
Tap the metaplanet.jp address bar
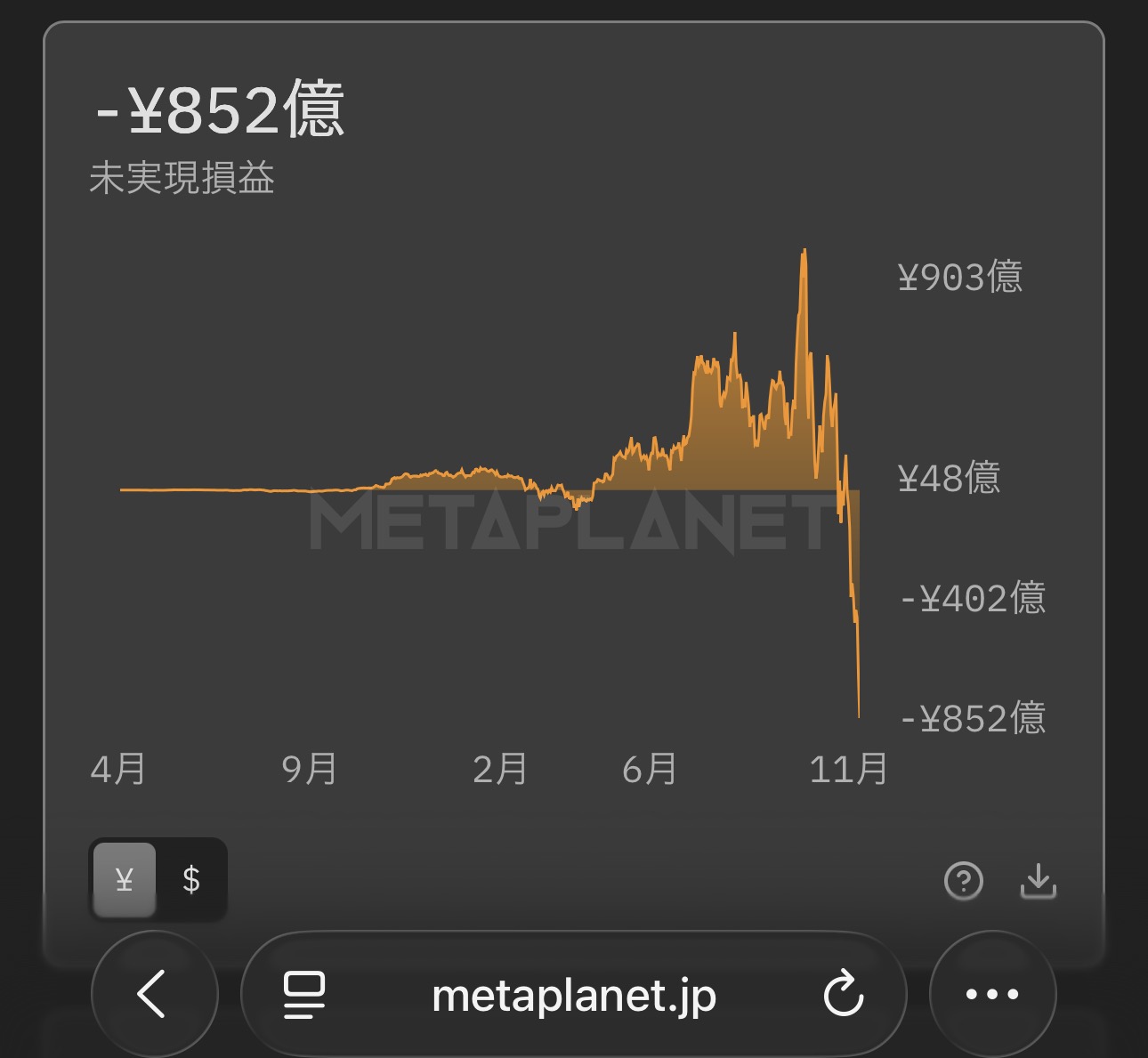[x=574, y=995]
